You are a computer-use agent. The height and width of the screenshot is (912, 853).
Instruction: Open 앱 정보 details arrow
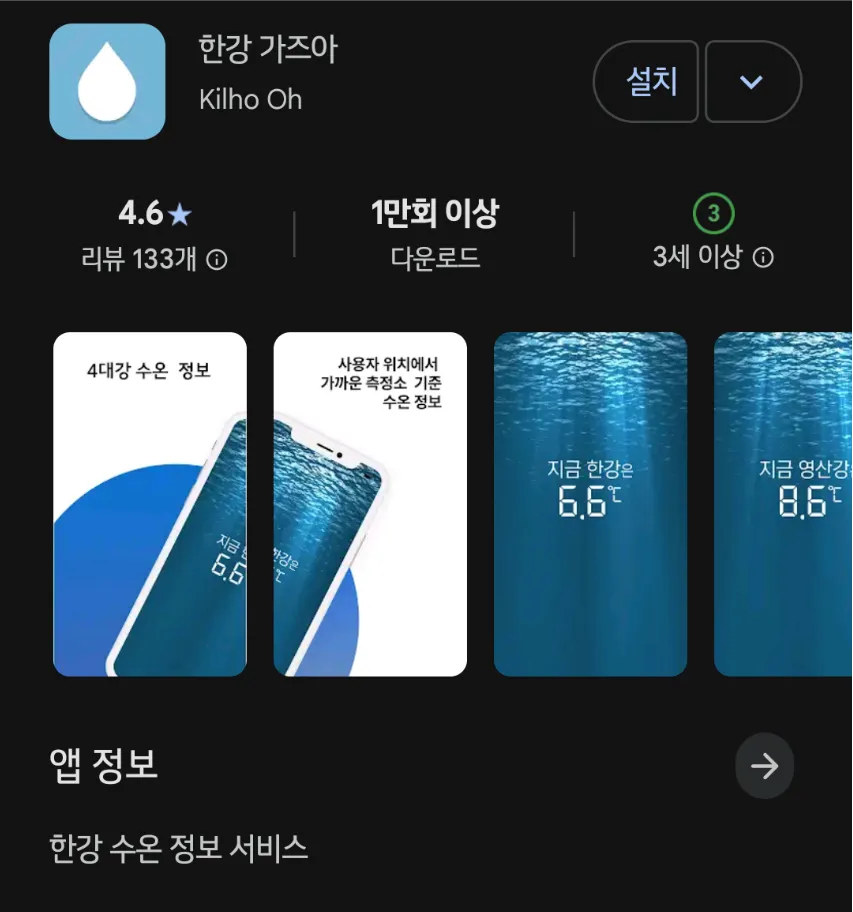point(764,766)
